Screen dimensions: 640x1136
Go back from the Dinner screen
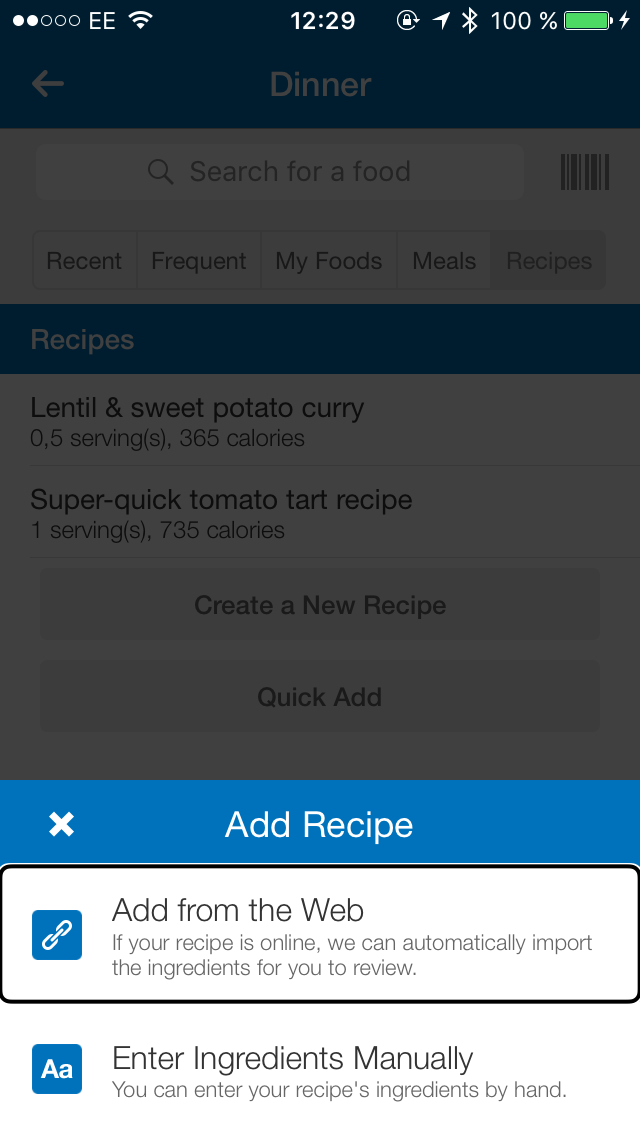[48, 84]
